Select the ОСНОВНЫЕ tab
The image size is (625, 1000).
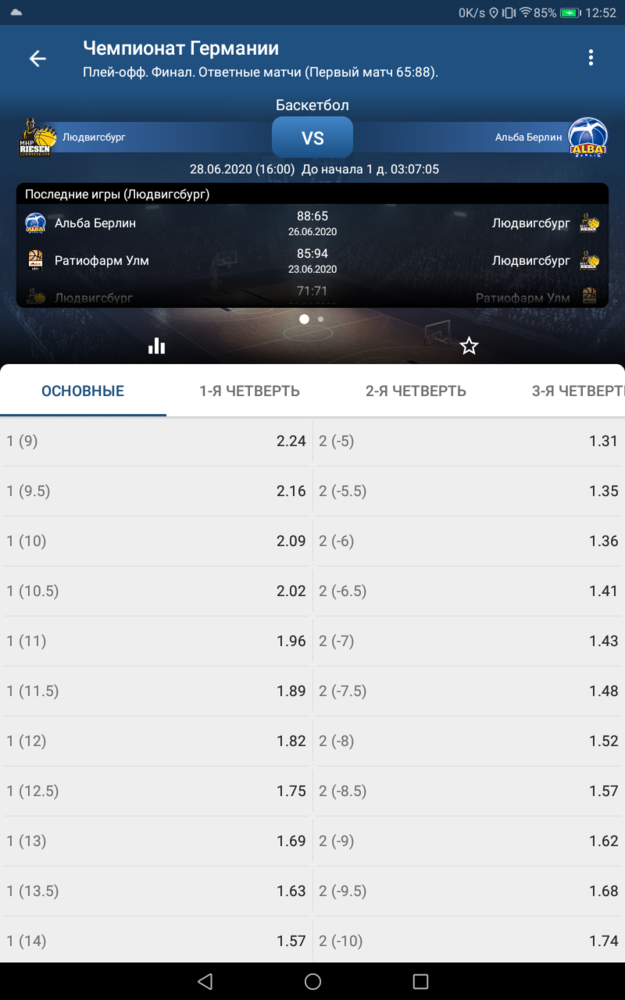[x=83, y=391]
